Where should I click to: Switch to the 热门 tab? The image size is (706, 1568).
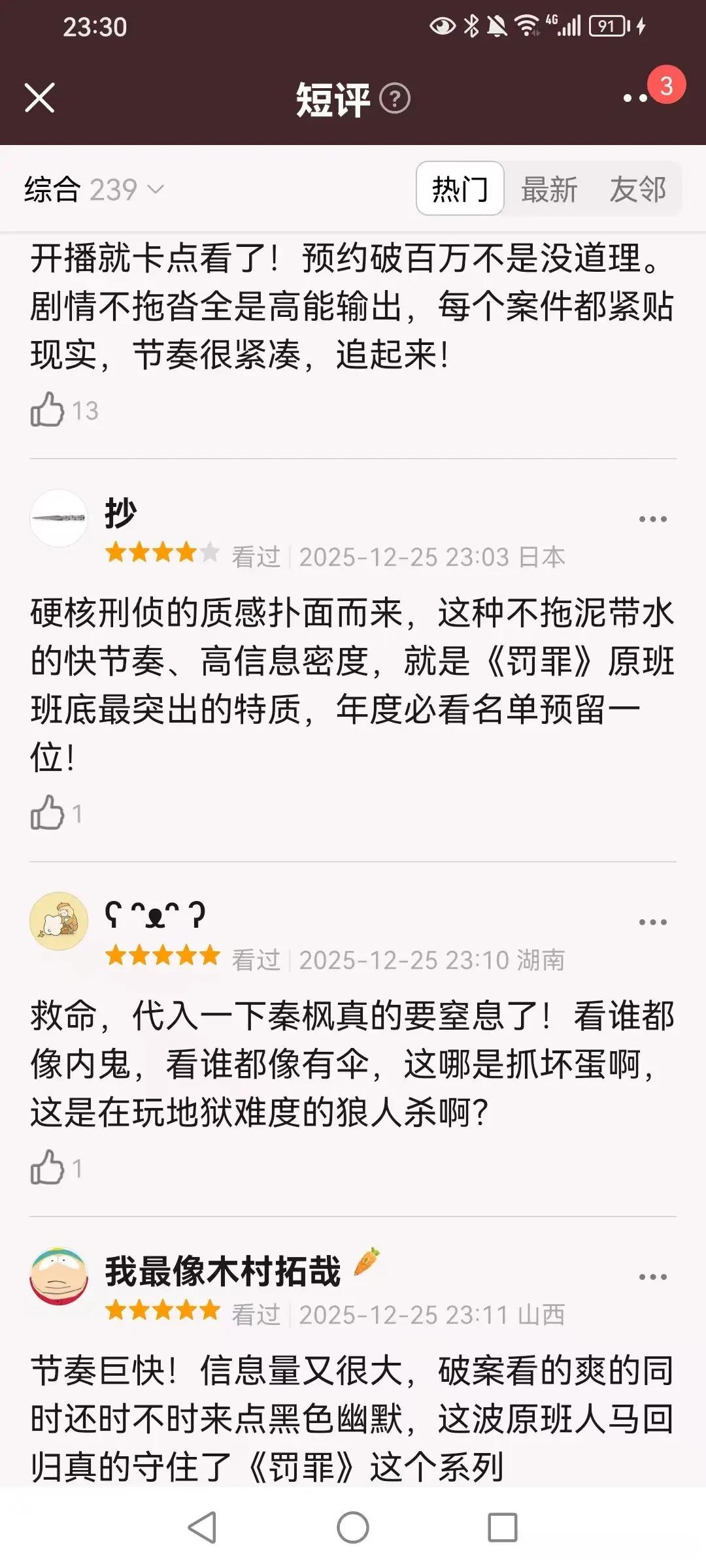coord(460,189)
